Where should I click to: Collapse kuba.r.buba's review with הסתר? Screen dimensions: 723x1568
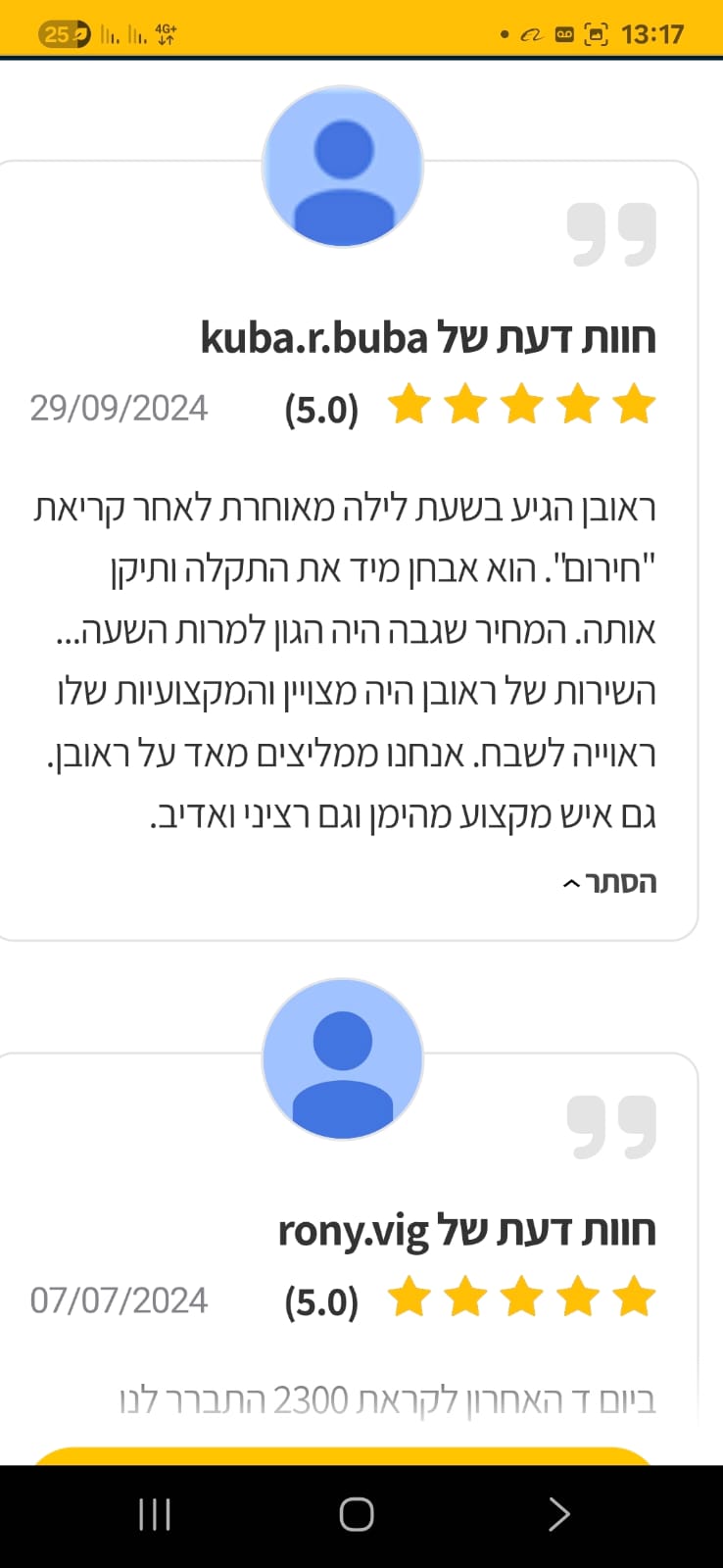click(611, 882)
